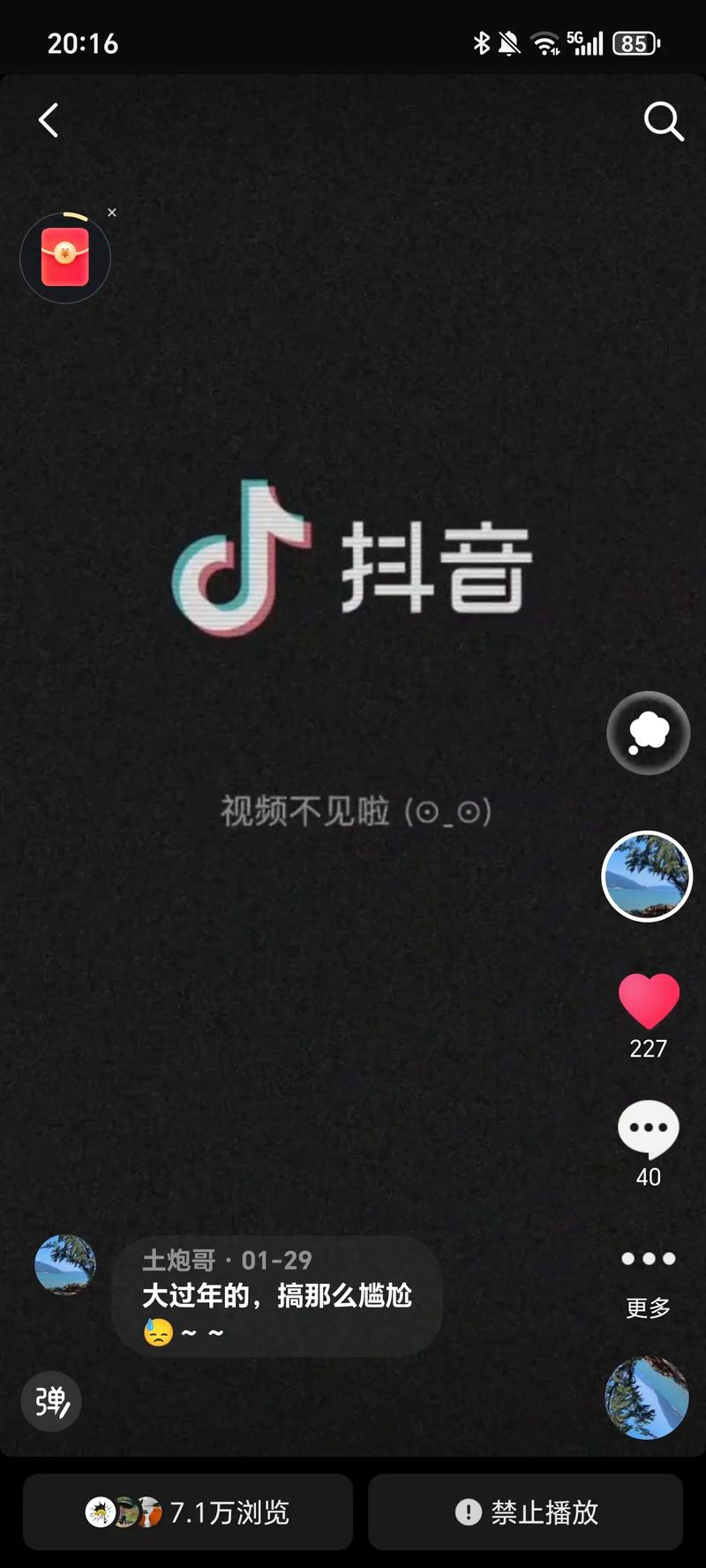Tap the like count showing 227

pyautogui.click(x=647, y=1049)
